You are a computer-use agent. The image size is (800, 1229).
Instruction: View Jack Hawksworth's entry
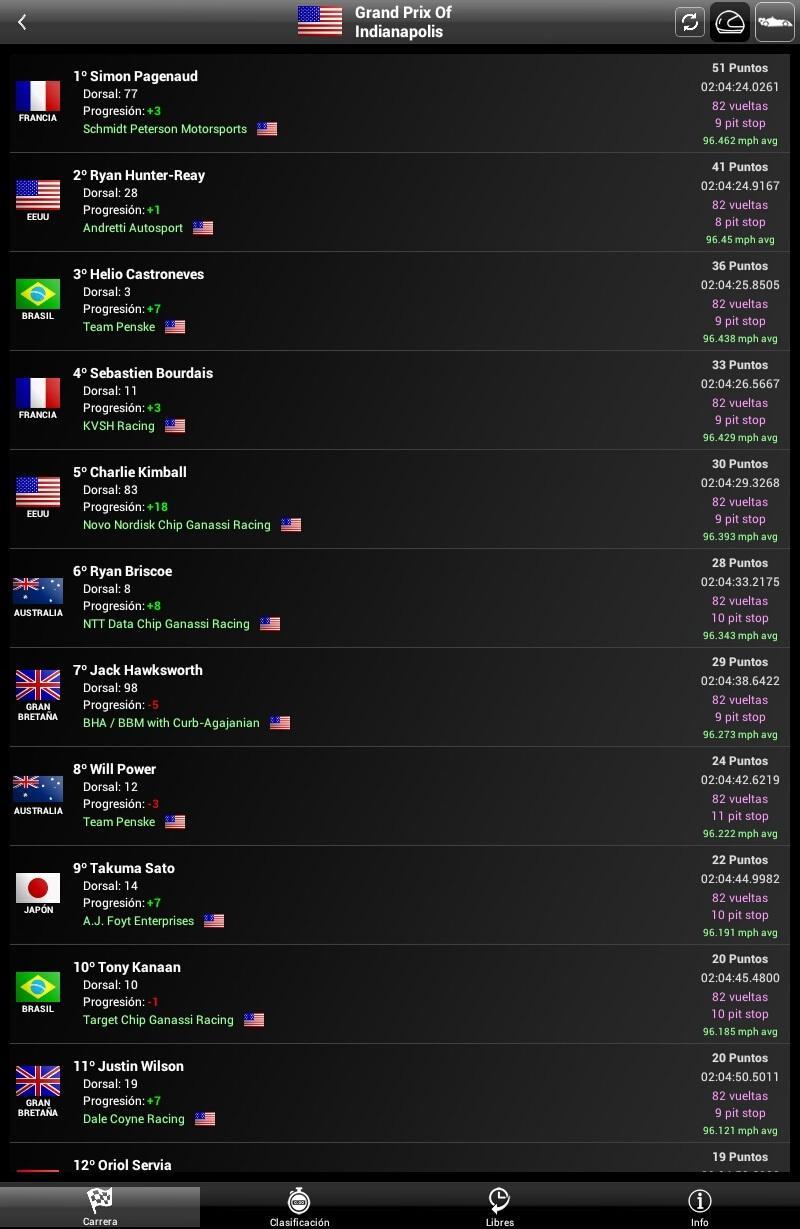(x=400, y=697)
